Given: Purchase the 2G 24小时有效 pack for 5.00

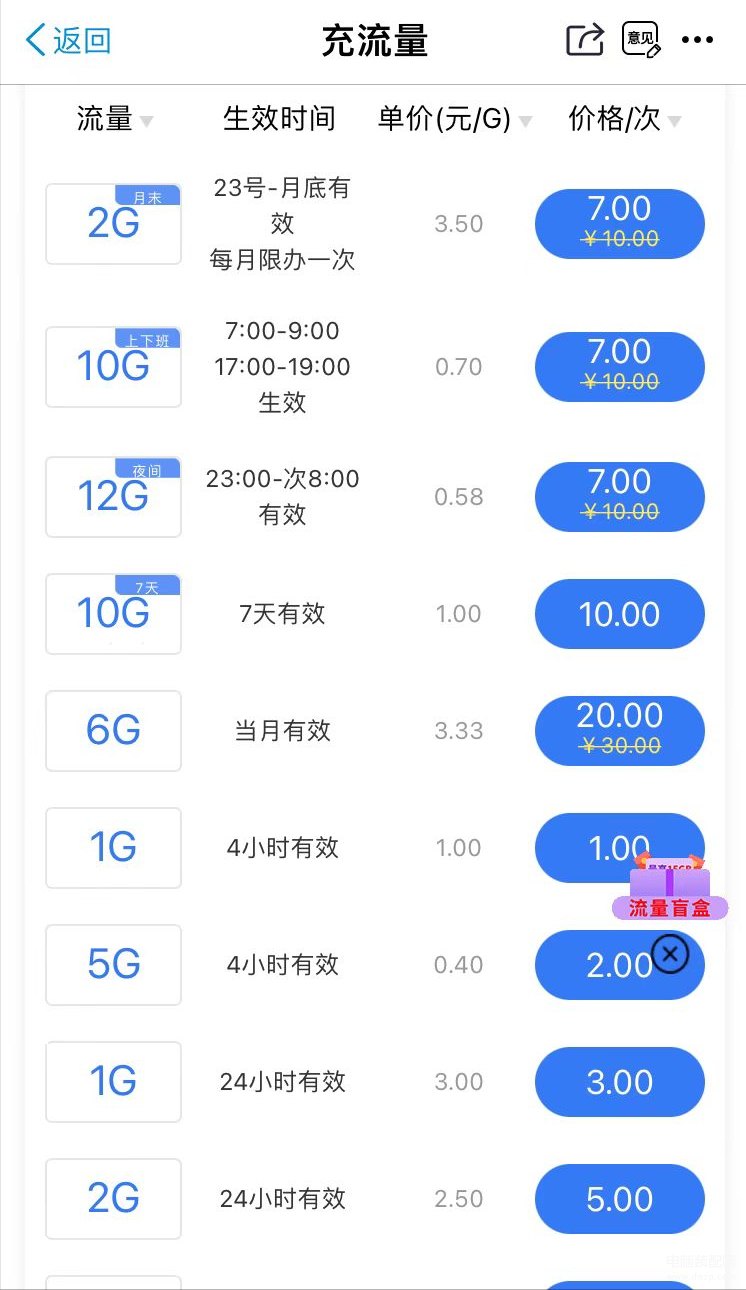Looking at the screenshot, I should tap(620, 1199).
